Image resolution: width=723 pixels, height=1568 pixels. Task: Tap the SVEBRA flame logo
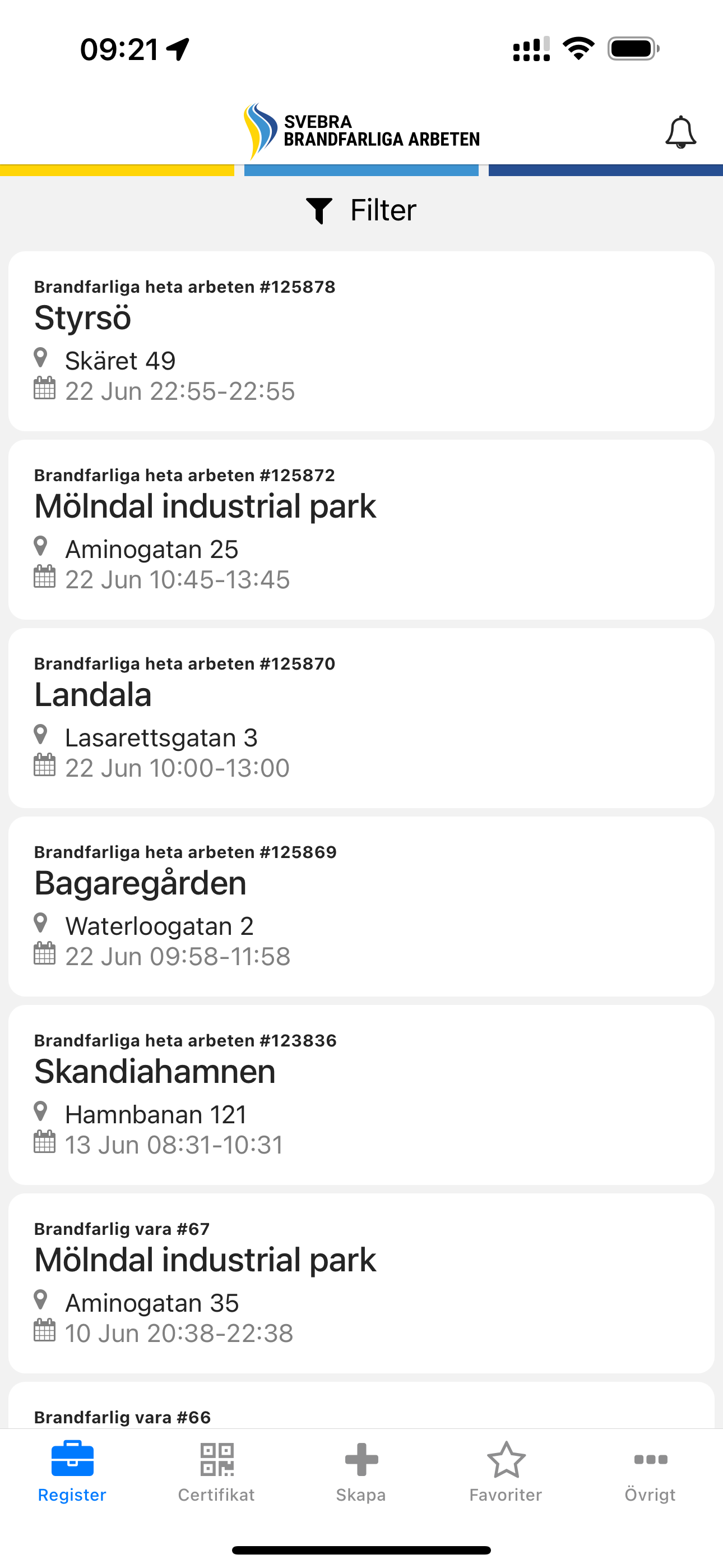(258, 129)
